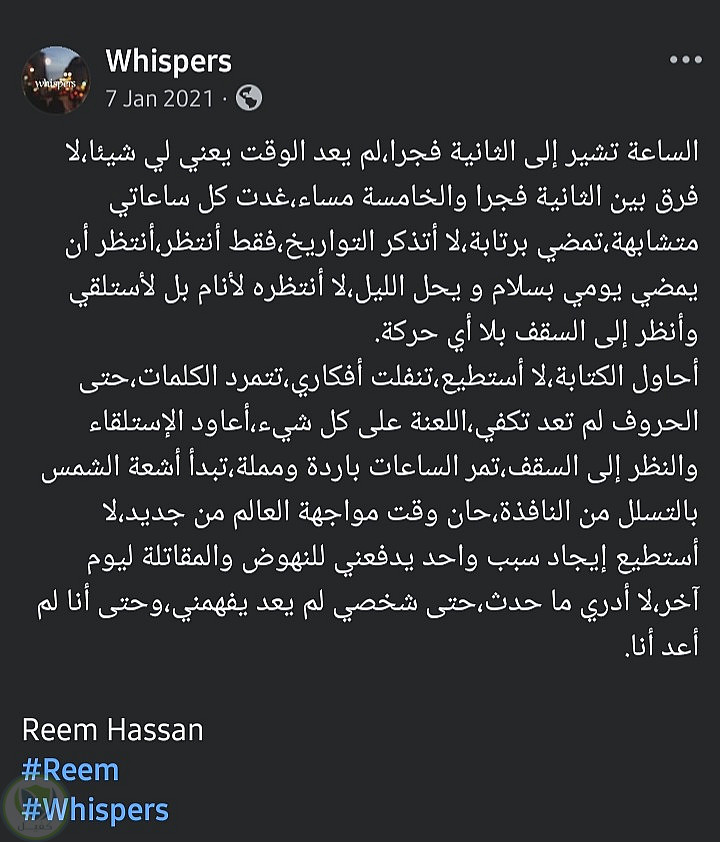Open the Whispers page profile picture
720x842 pixels.
point(55,79)
